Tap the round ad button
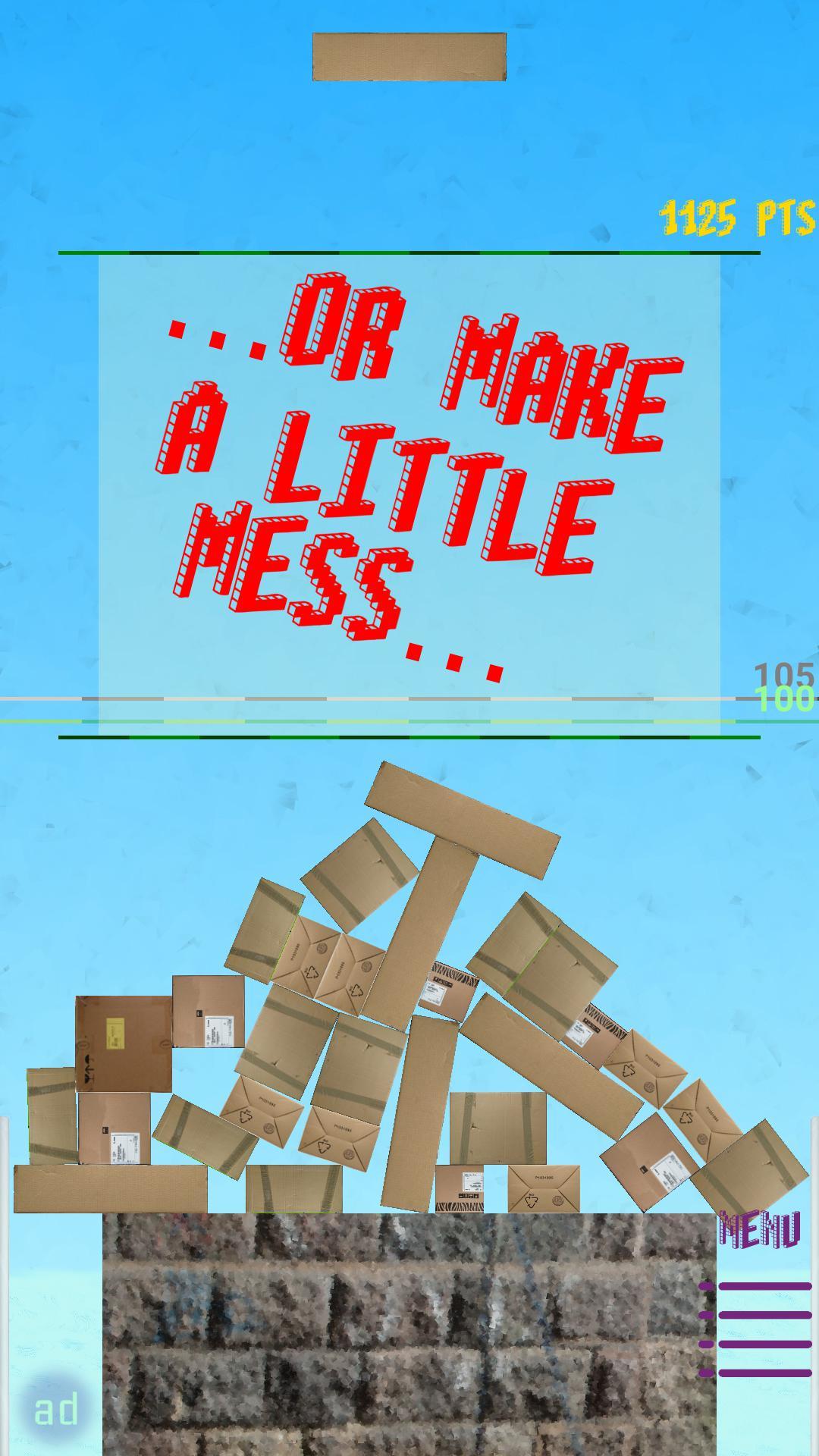 56,1408
